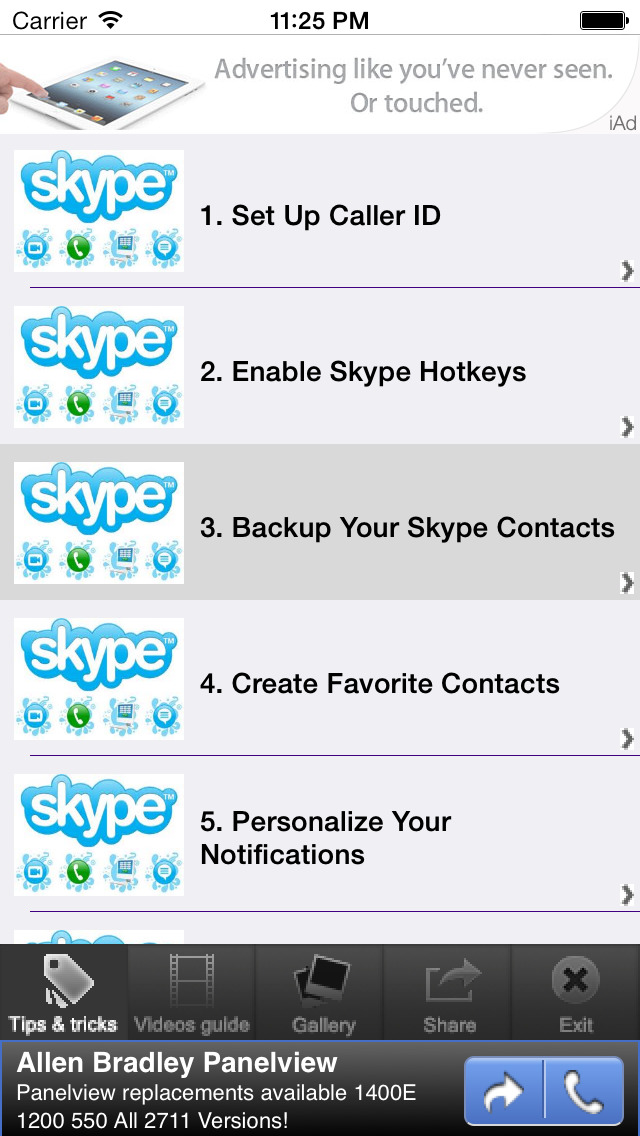Screen dimensions: 640x1136
Task: Switch to the Tips & tricks tab
Action: pyautogui.click(x=64, y=993)
